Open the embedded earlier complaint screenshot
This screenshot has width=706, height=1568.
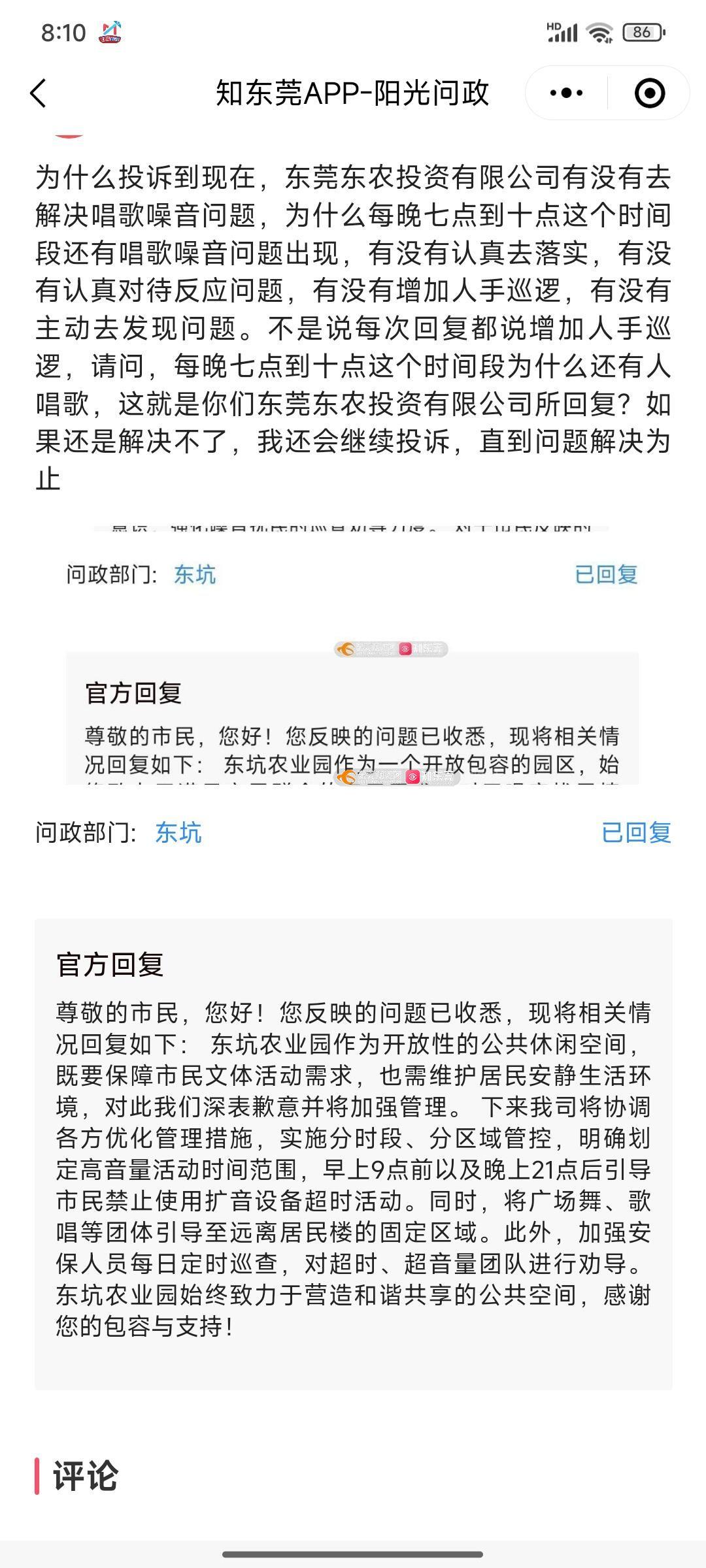(353, 653)
